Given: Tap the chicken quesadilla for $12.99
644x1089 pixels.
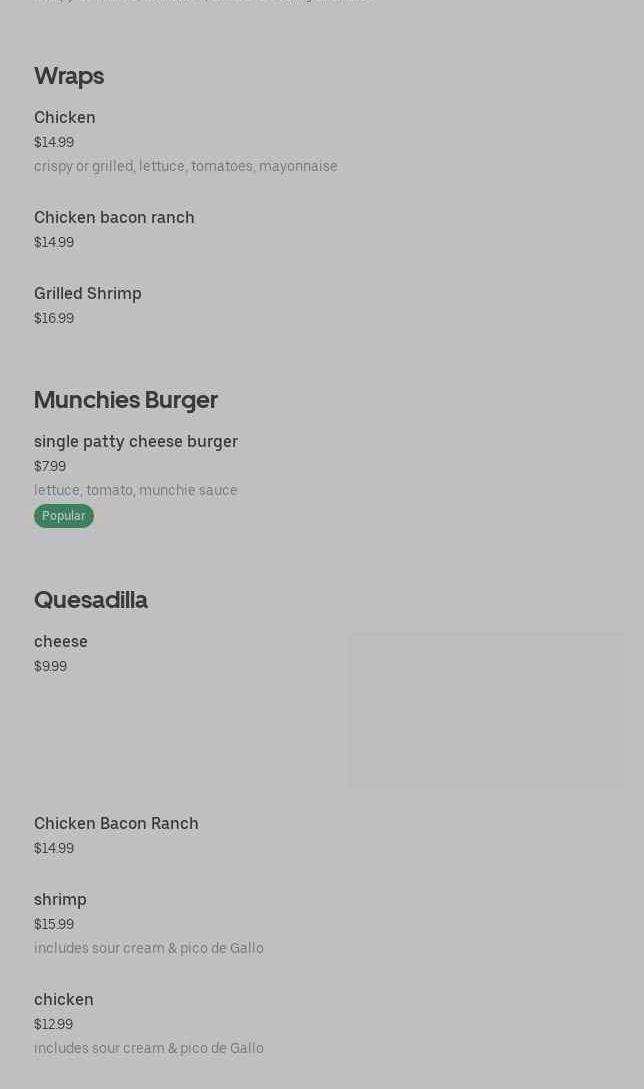Looking at the screenshot, I should click(64, 1000).
